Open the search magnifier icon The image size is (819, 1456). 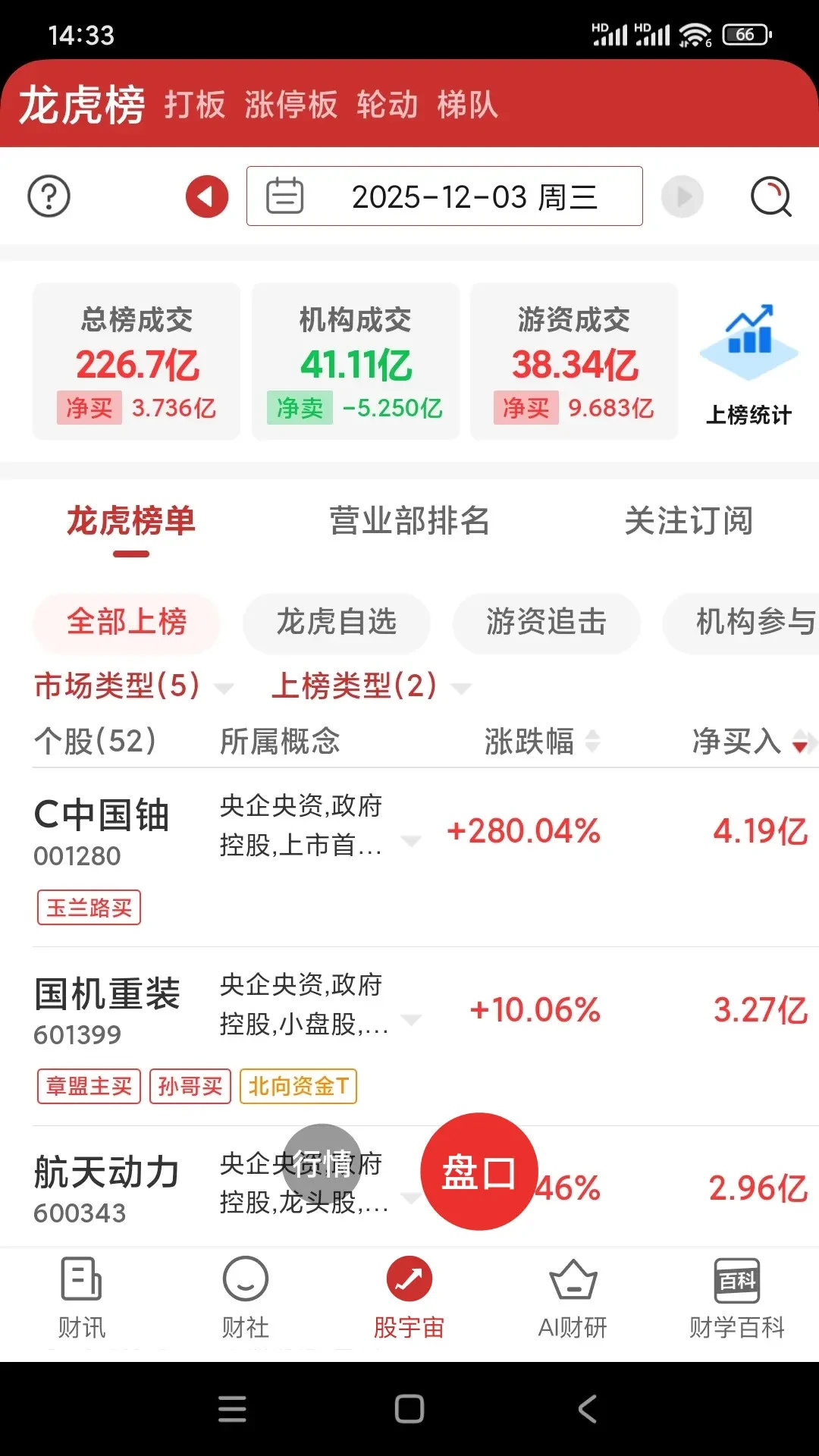pyautogui.click(x=769, y=196)
